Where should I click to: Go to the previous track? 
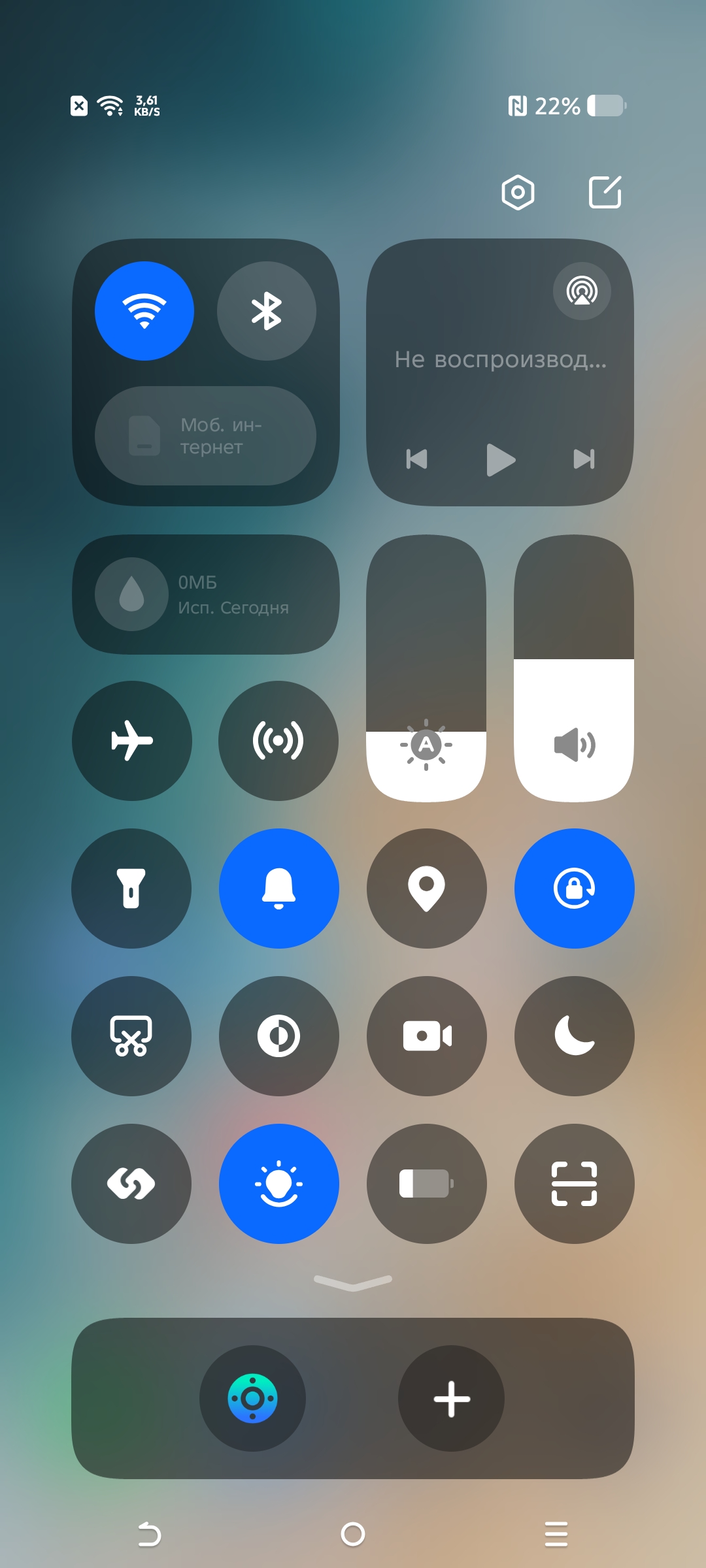417,459
